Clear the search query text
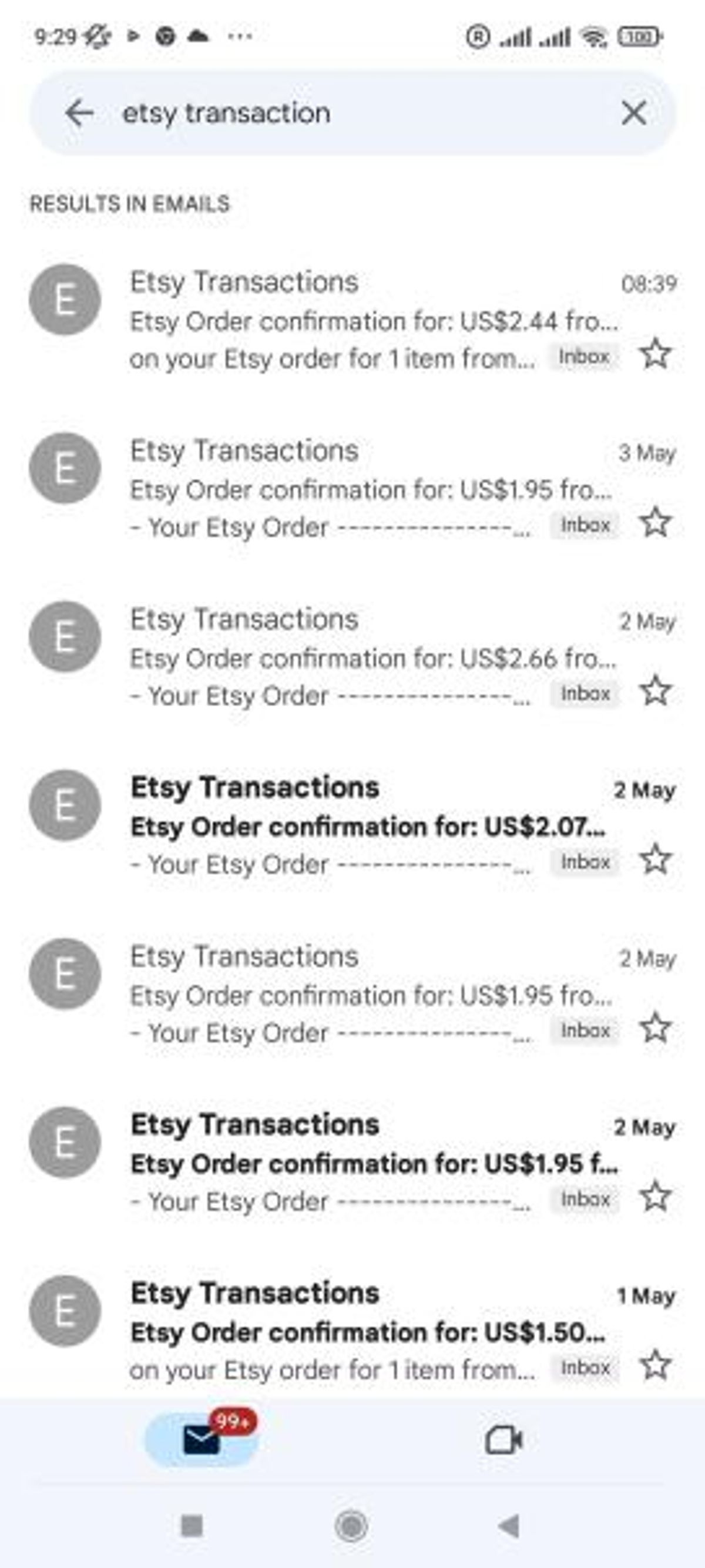Viewport: 705px width, 1568px height. coord(633,113)
